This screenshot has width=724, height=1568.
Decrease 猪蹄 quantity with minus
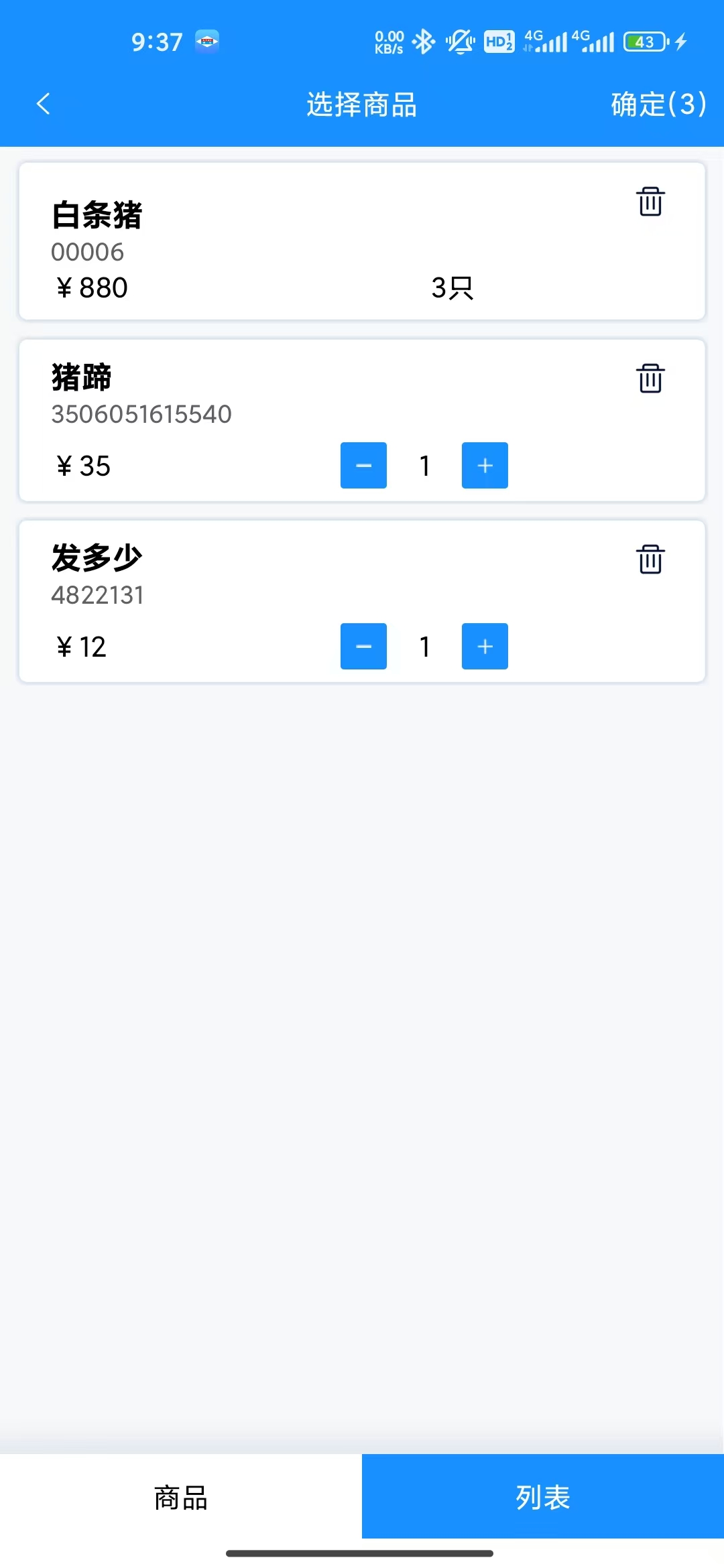coord(363,465)
